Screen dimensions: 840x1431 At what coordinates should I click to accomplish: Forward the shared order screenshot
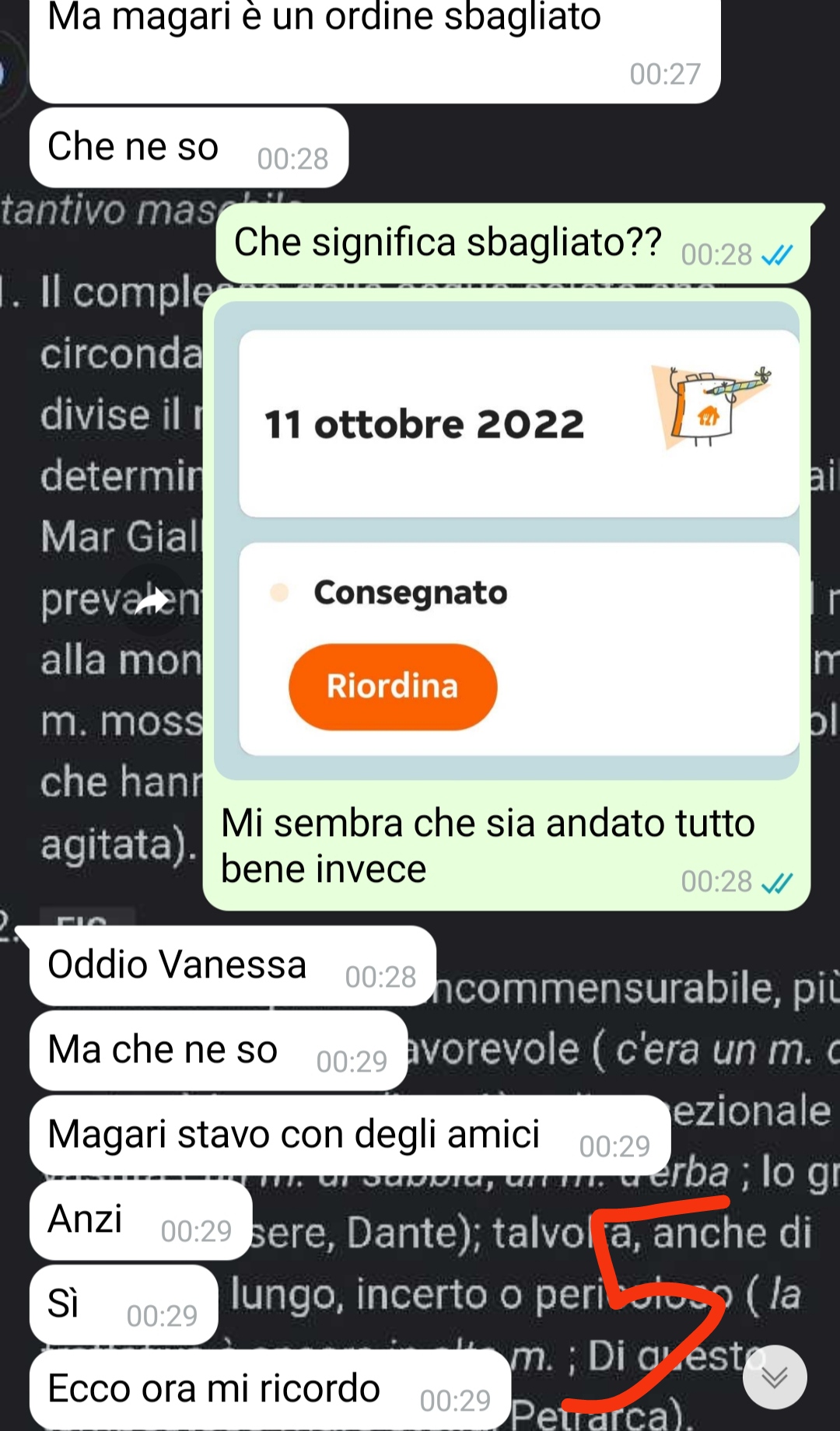(154, 600)
